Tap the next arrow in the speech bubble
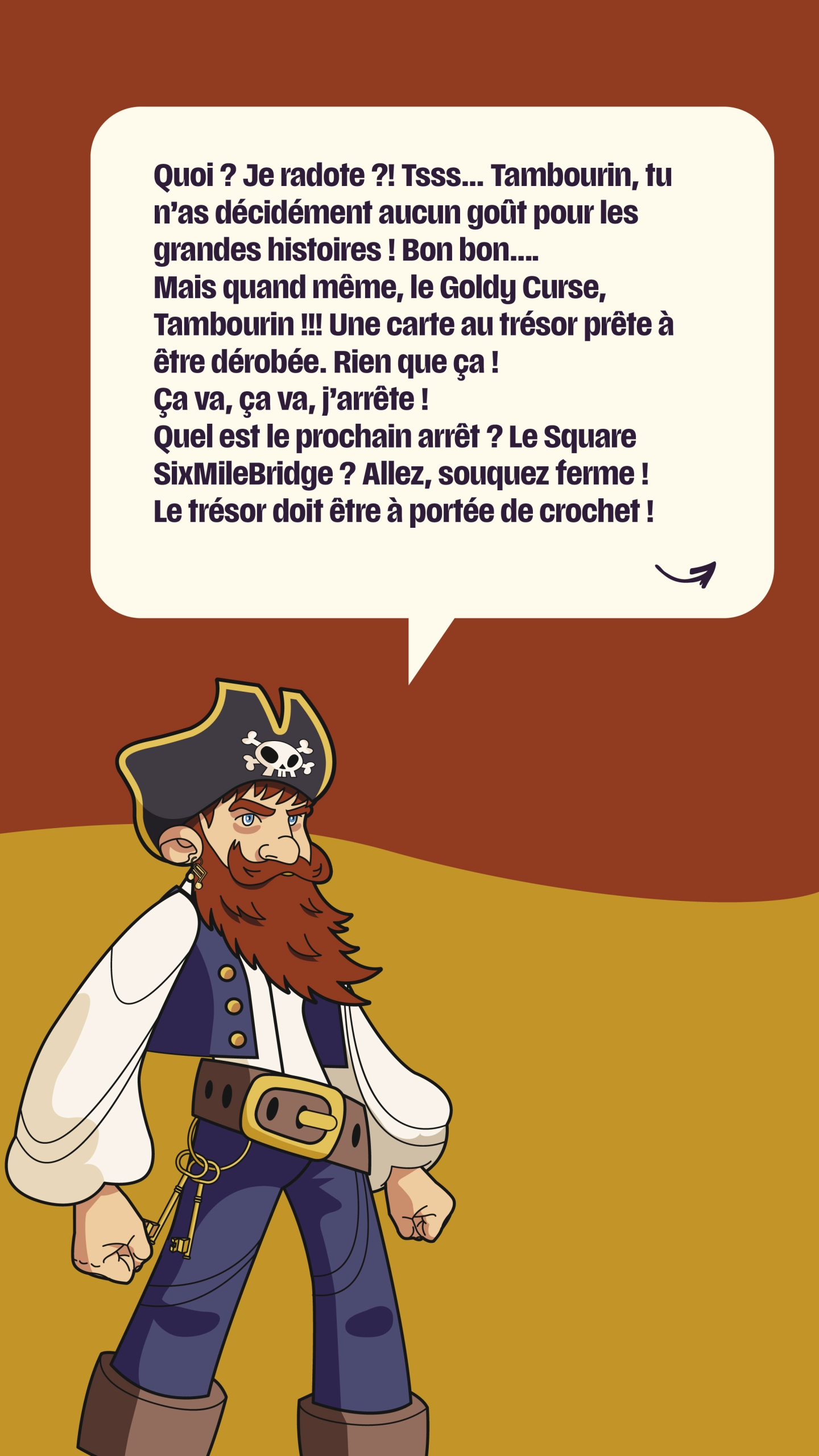Screen dimensions: 819x1456 tap(686, 574)
